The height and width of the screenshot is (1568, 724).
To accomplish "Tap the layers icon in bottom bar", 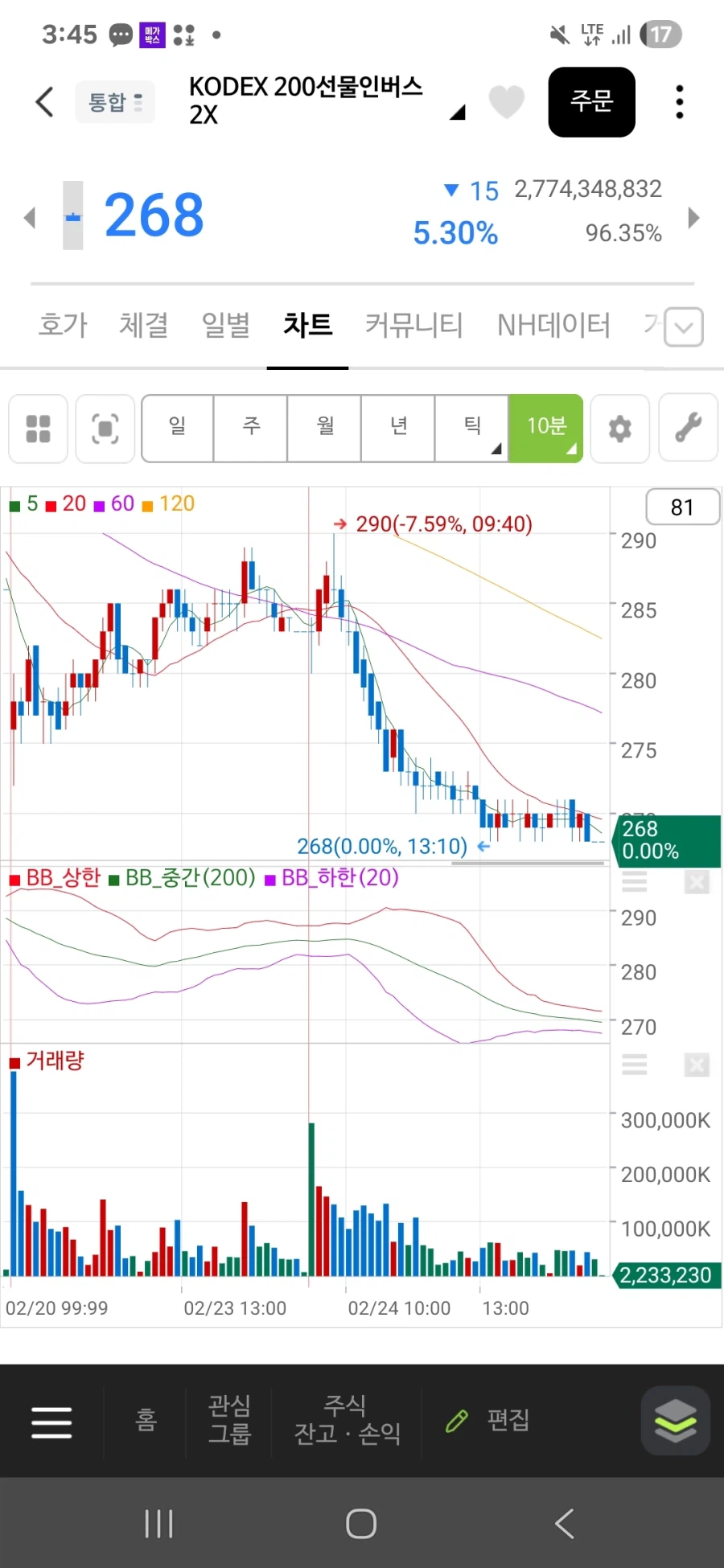I will pyautogui.click(x=675, y=1422).
